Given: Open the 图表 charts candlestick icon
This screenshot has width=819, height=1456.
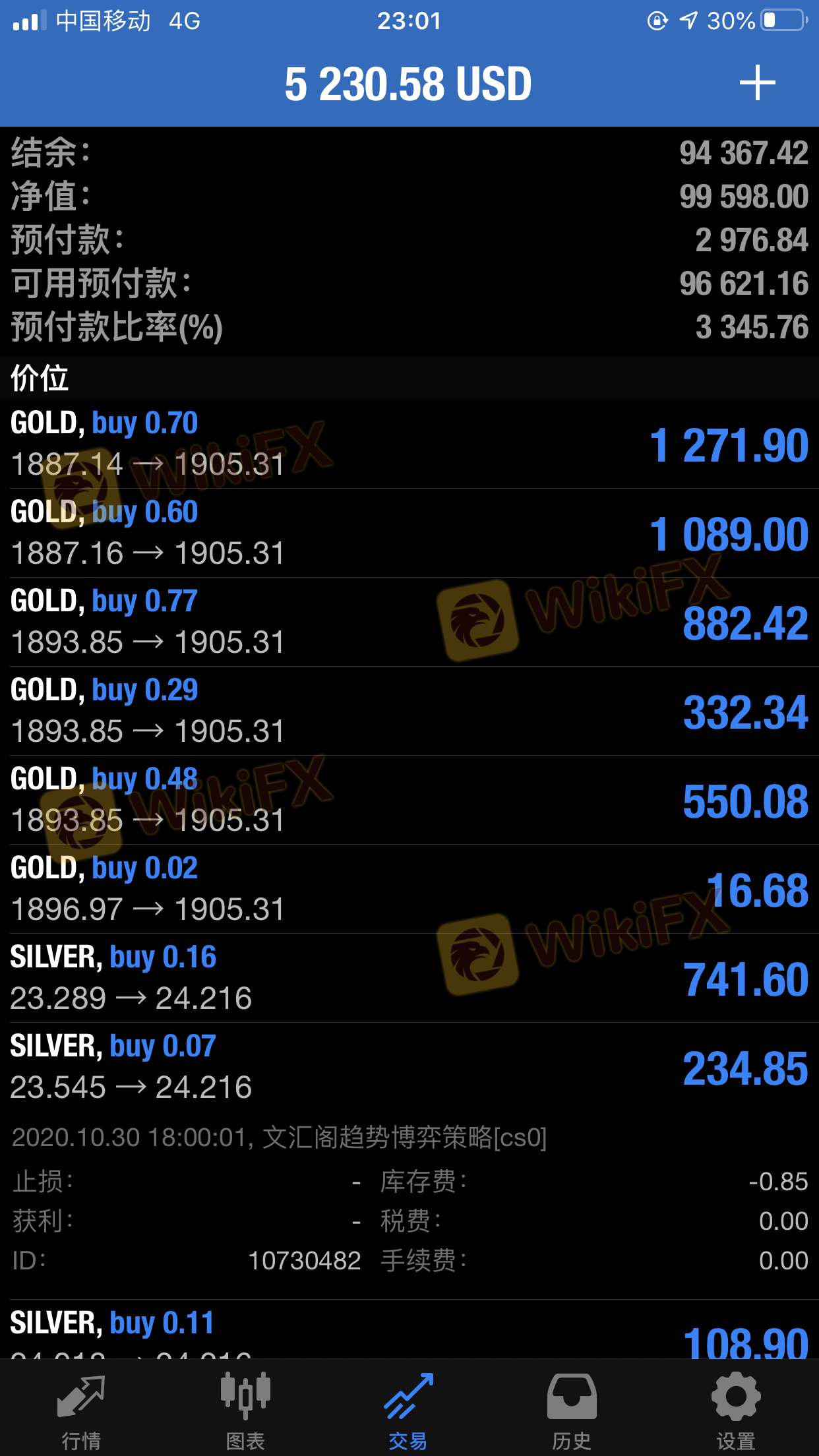Looking at the screenshot, I should point(246,1393).
